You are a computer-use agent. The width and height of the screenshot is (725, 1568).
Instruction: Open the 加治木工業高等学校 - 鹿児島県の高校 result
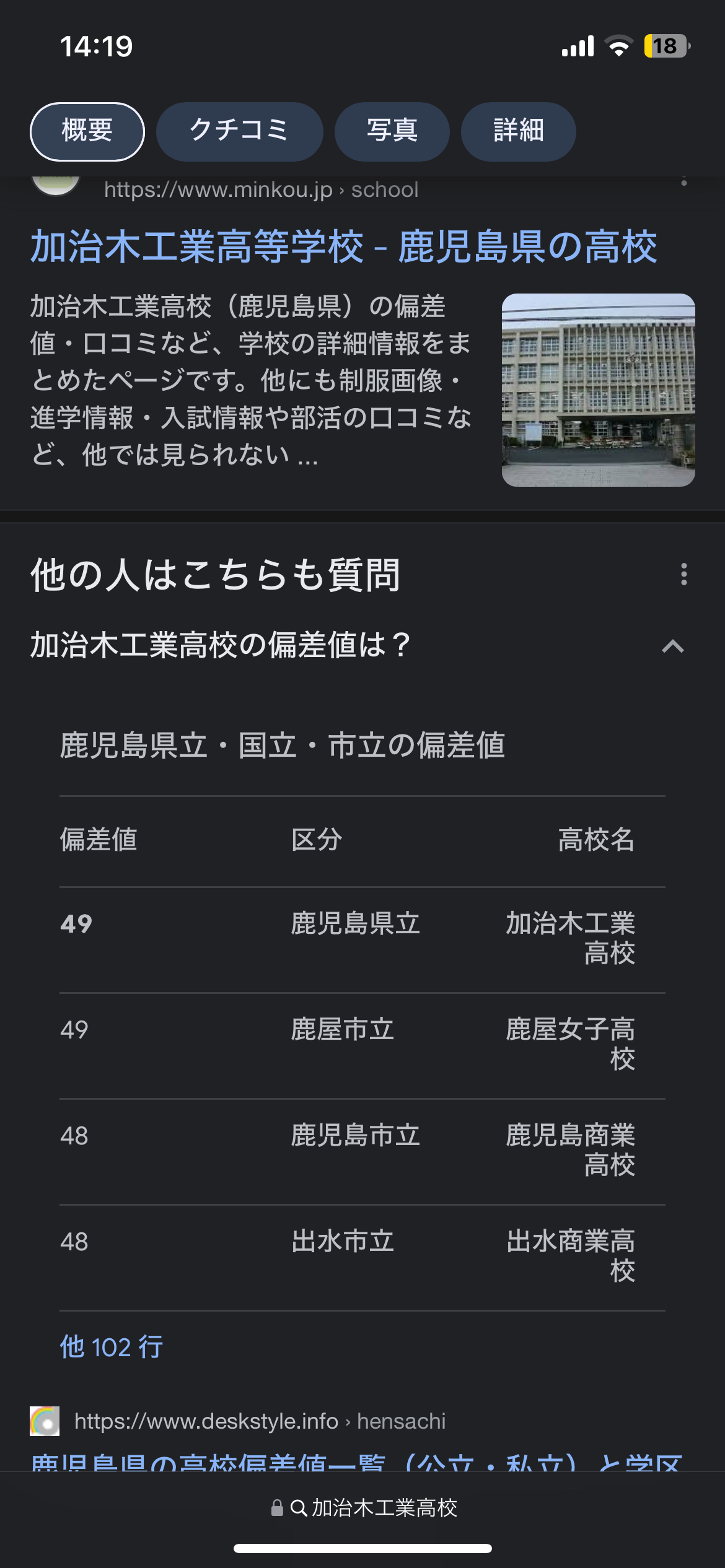pos(343,247)
